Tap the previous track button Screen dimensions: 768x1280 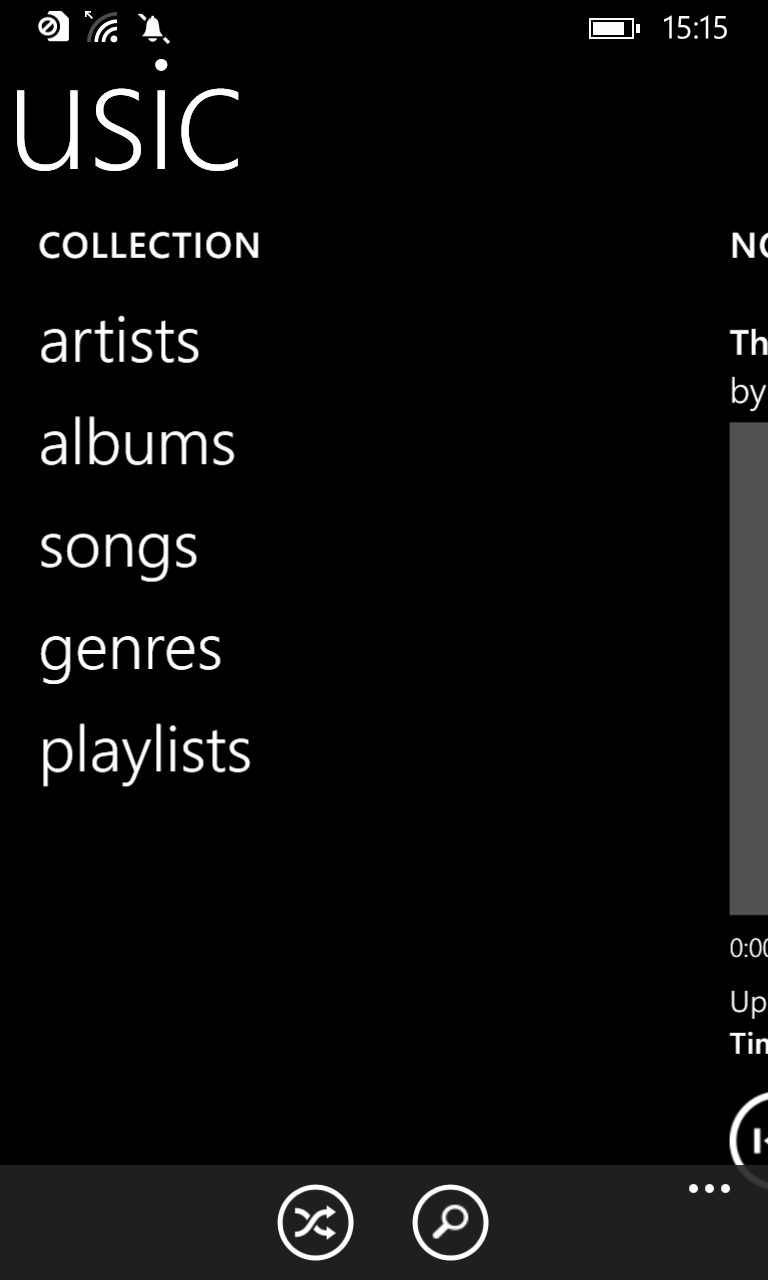751,1140
